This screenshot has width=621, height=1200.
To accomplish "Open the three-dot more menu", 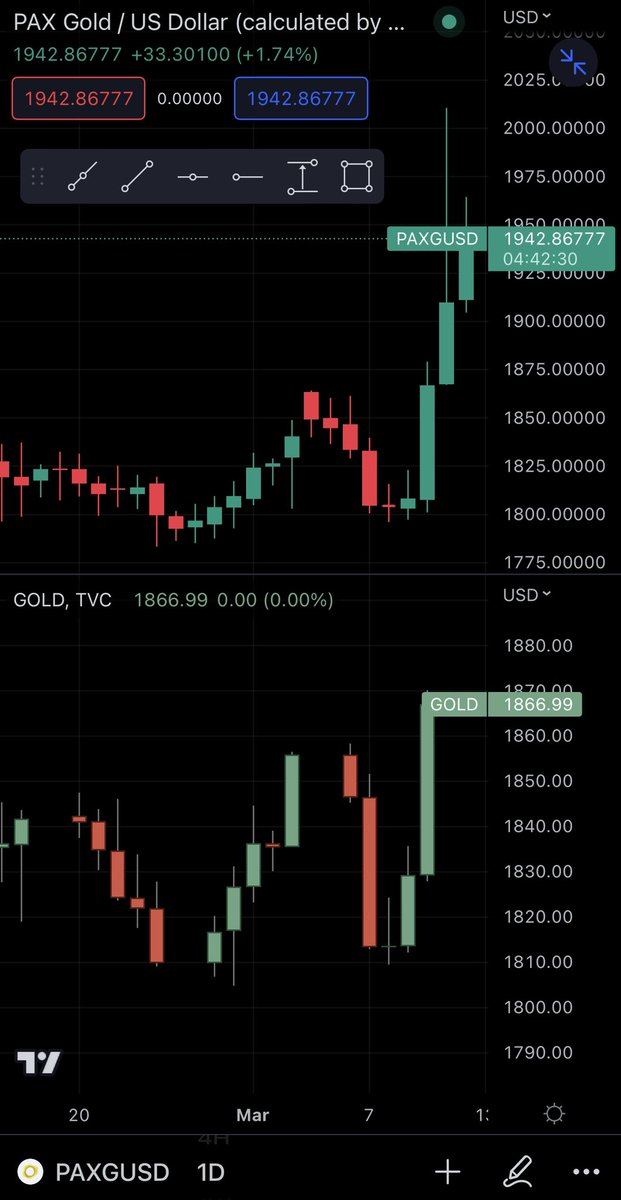I will 585,1172.
